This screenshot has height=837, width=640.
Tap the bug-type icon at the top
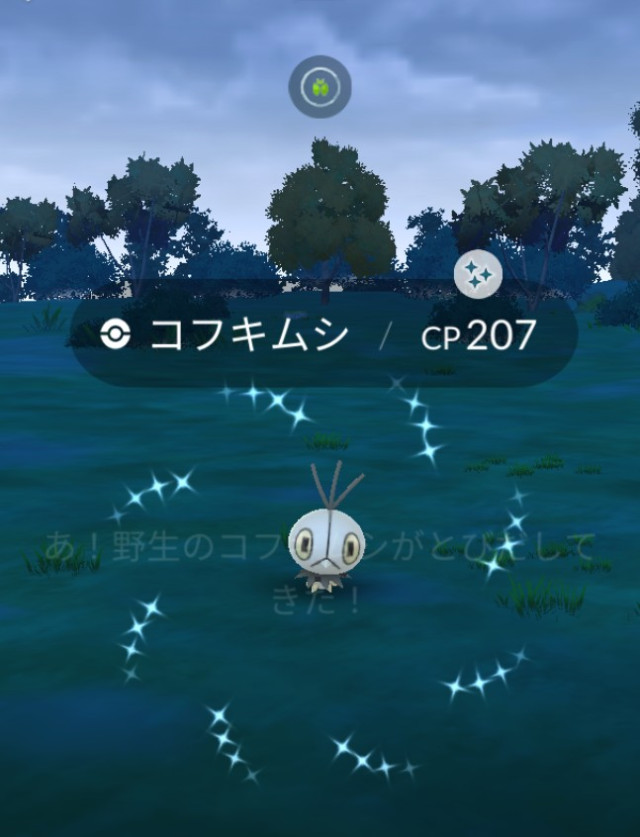(320, 88)
